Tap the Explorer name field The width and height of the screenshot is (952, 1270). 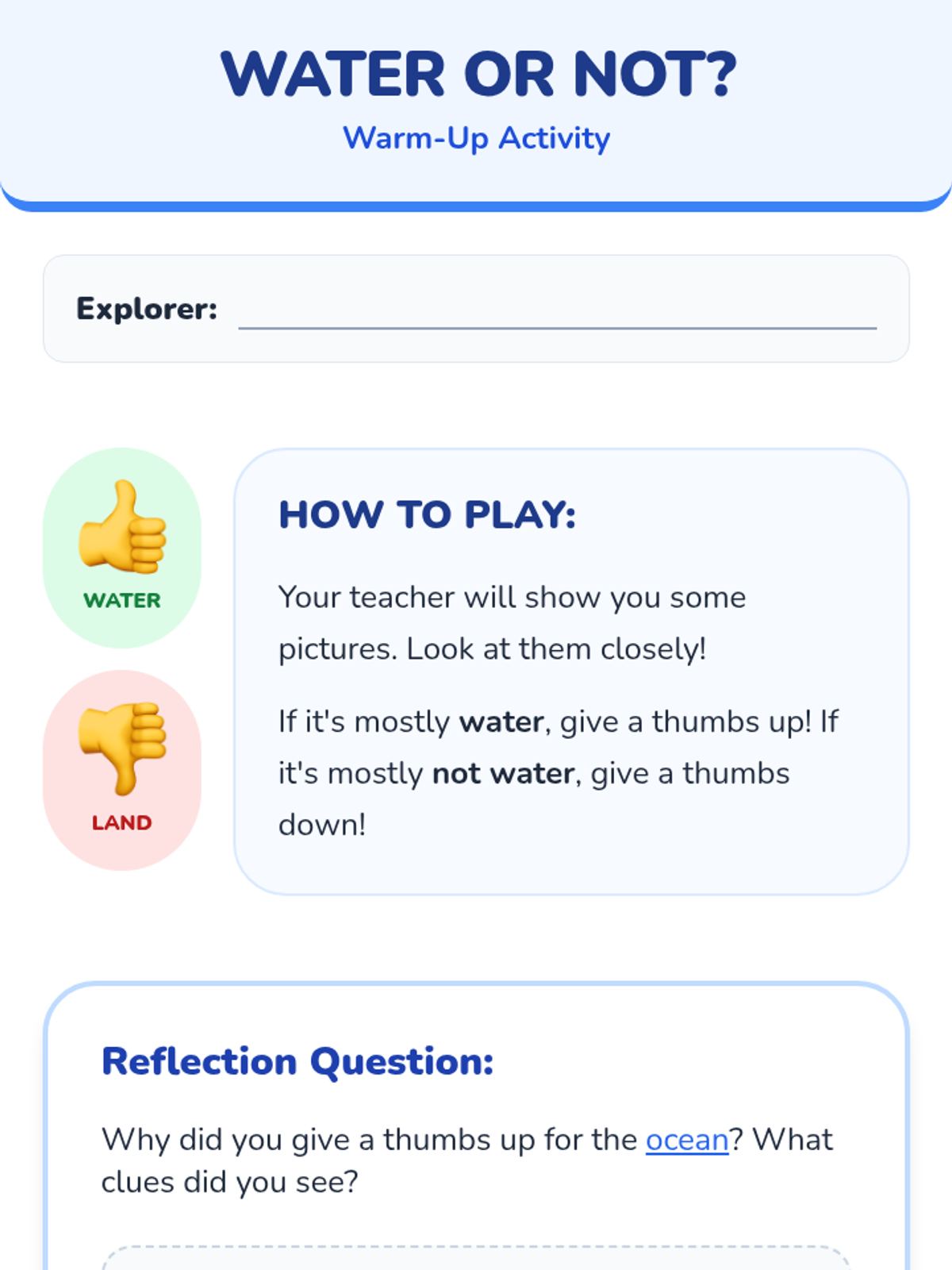tap(557, 310)
